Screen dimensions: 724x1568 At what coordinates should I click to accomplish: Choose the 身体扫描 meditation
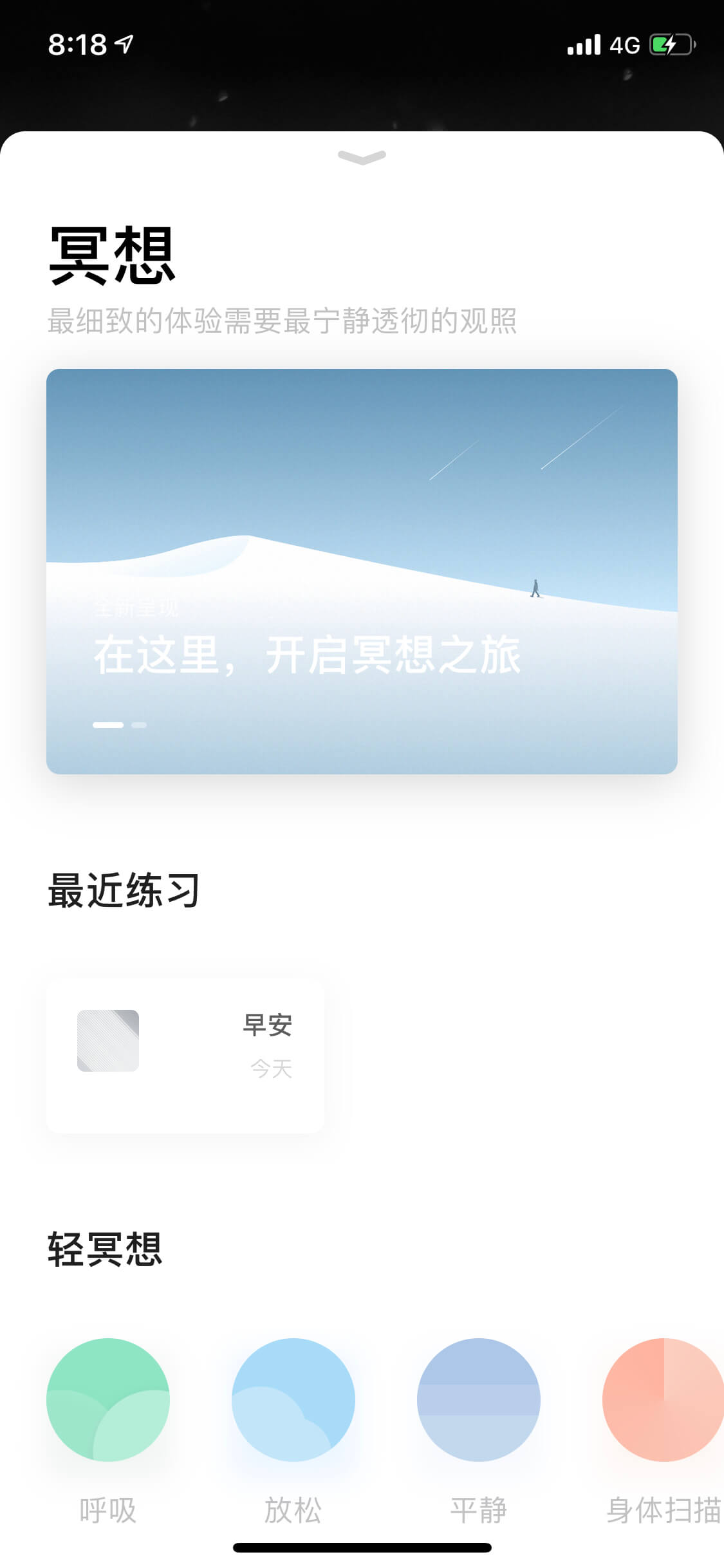click(663, 1399)
